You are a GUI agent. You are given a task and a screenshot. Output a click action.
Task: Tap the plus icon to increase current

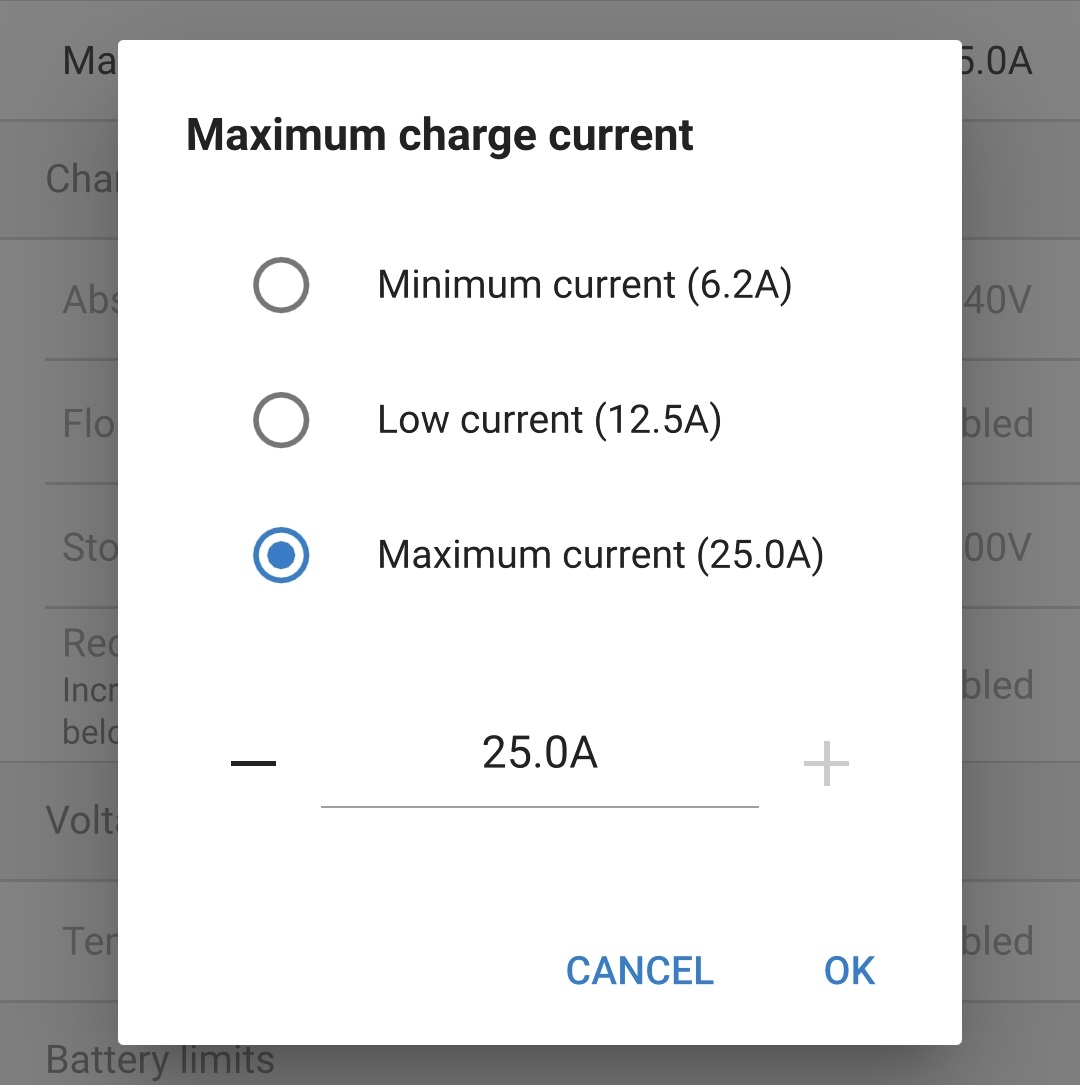[x=826, y=762]
